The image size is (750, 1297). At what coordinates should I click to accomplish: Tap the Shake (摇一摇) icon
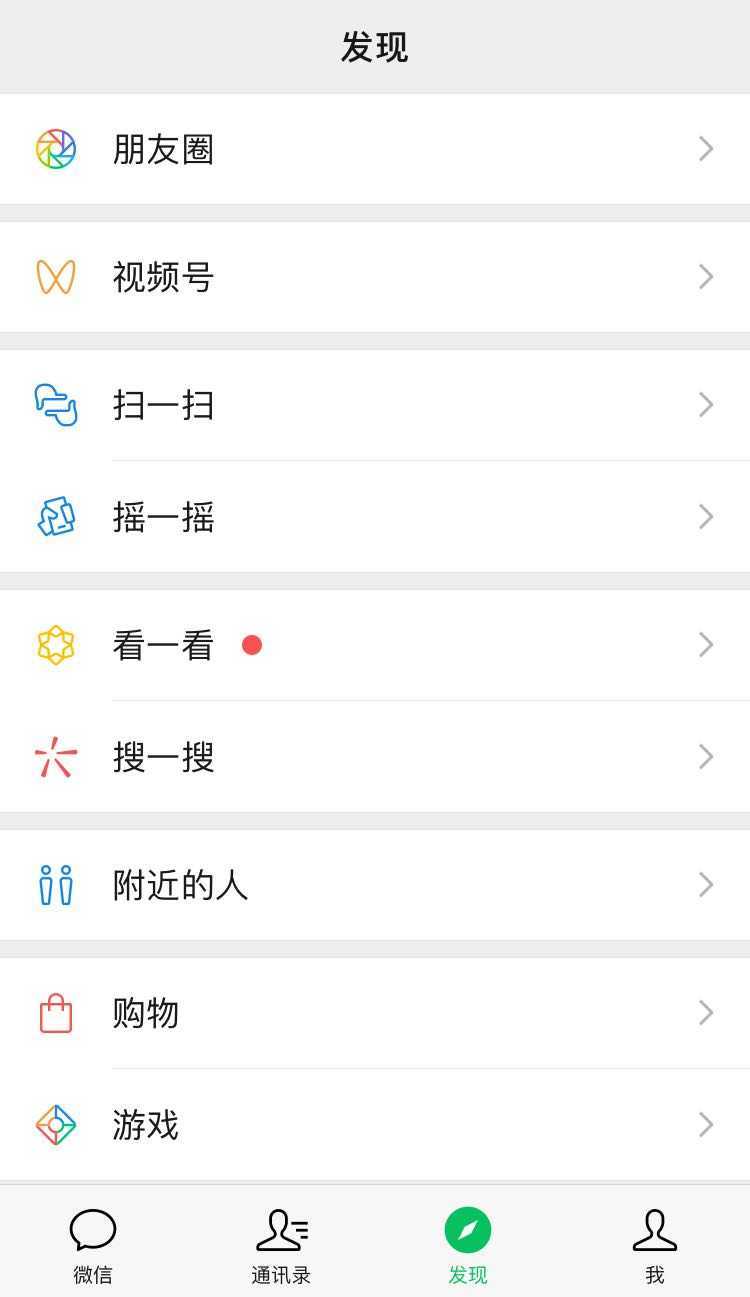point(55,516)
